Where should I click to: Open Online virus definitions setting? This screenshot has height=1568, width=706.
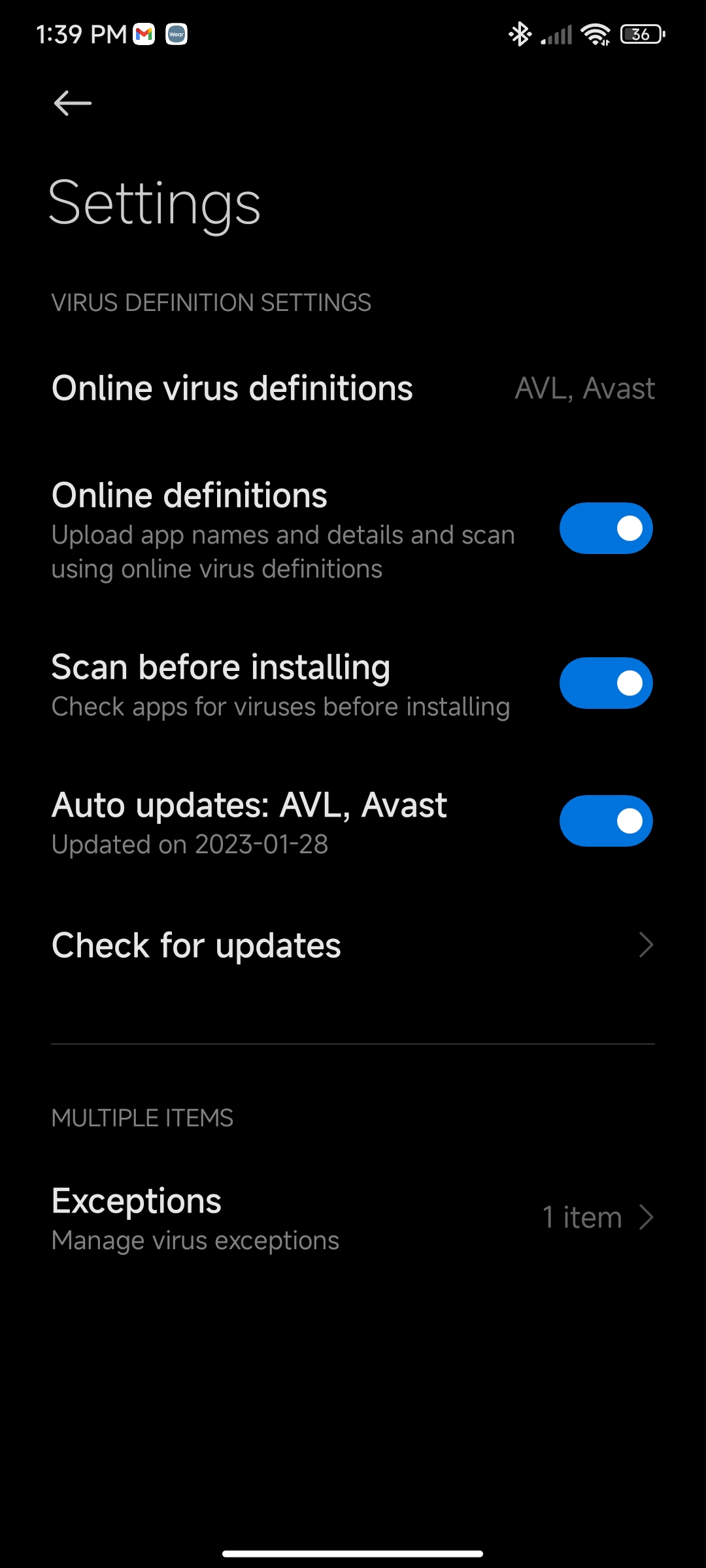click(353, 388)
